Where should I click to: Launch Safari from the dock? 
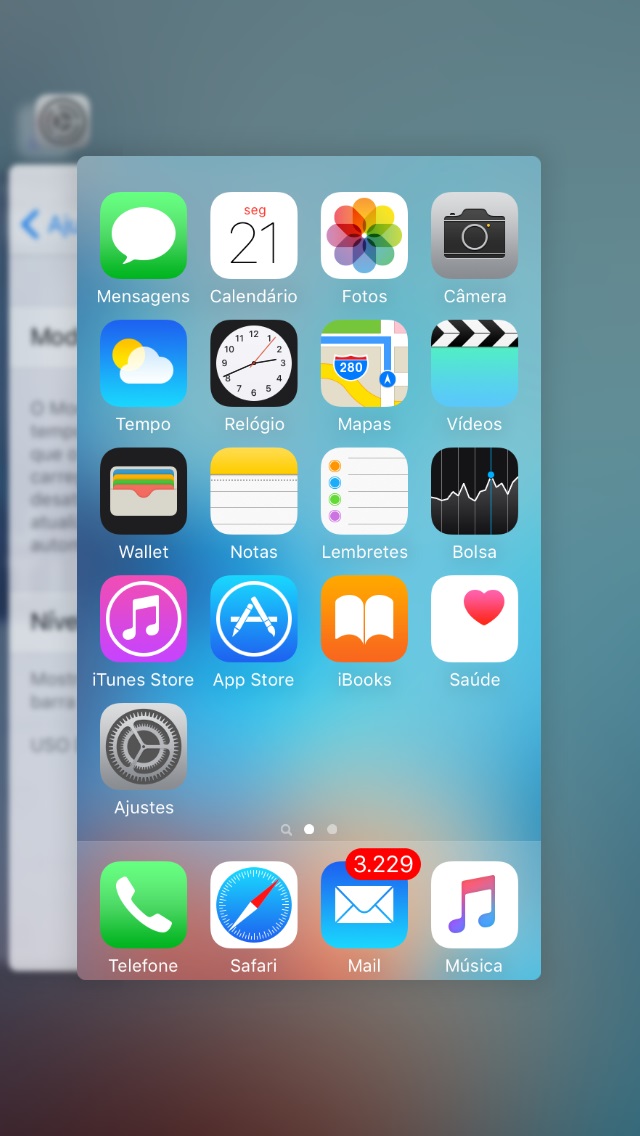point(254,905)
